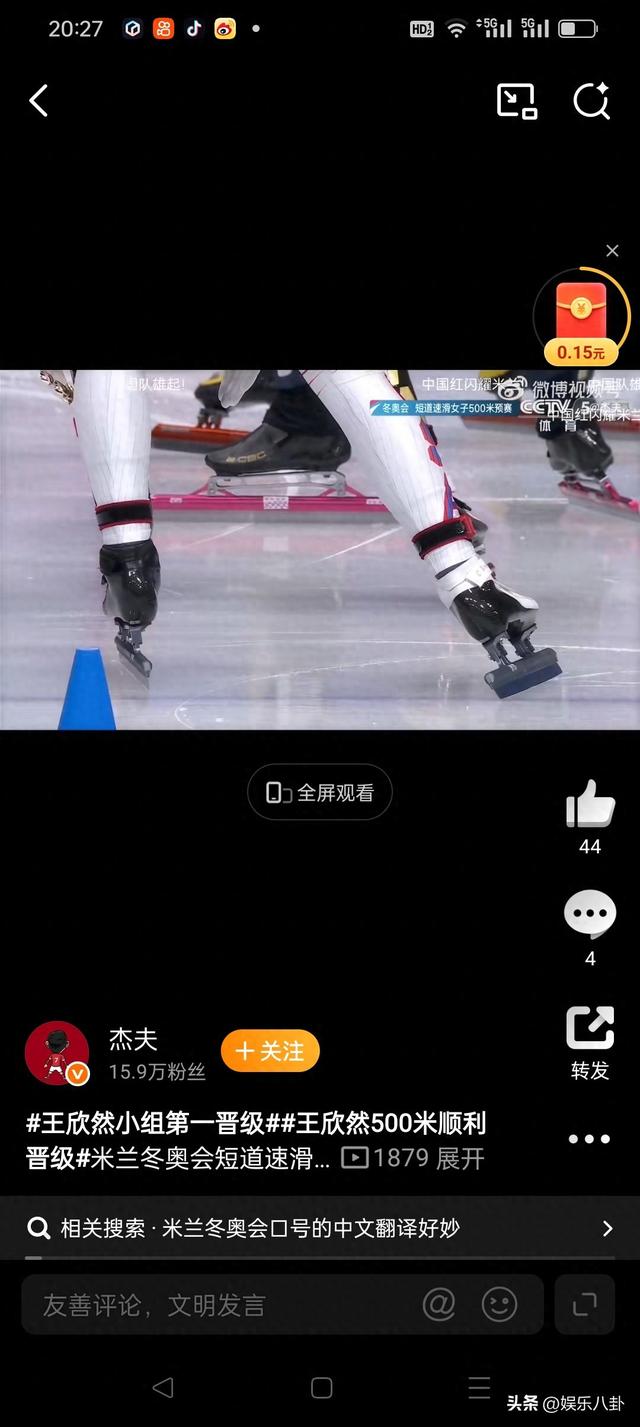Tap the expand icon beside comment box
Viewport: 640px width, 1427px height.
click(x=585, y=1304)
